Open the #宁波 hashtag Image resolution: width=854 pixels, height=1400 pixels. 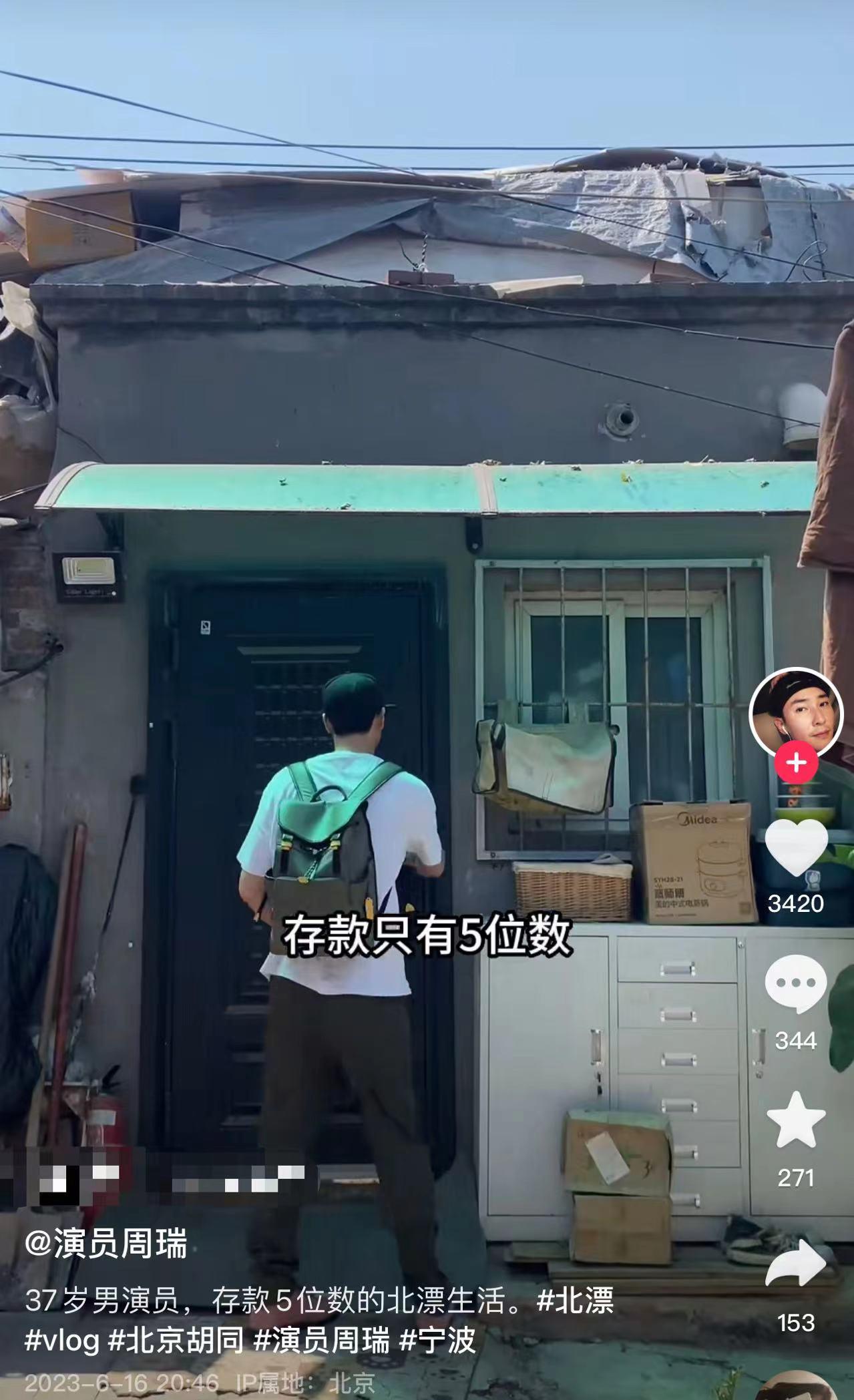point(438,1339)
